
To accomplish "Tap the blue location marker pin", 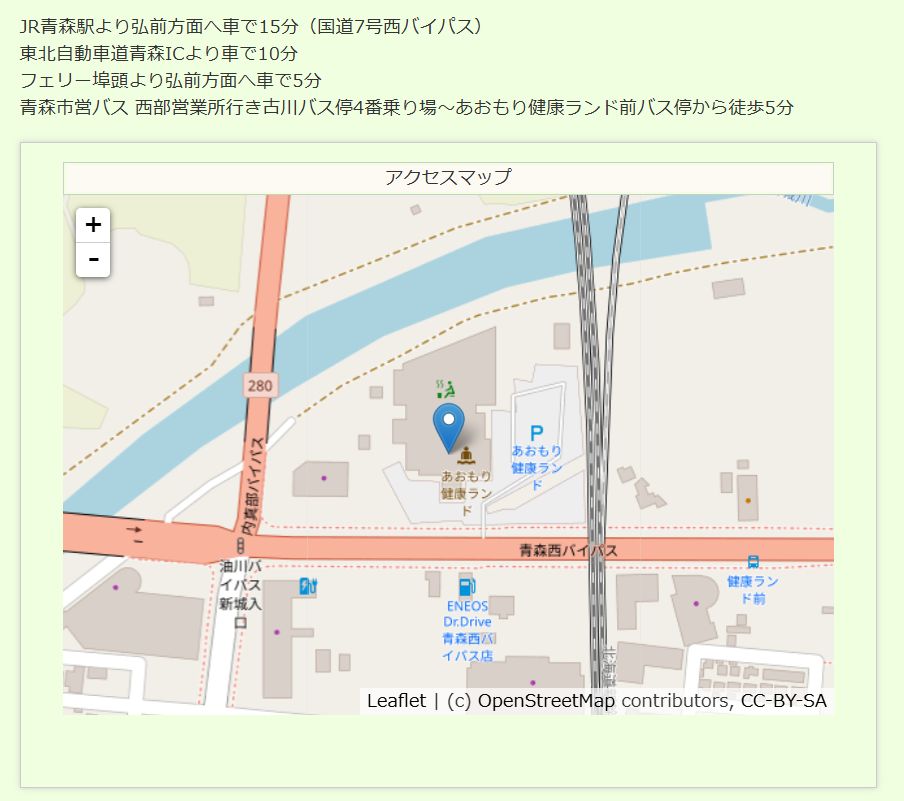I will (449, 425).
